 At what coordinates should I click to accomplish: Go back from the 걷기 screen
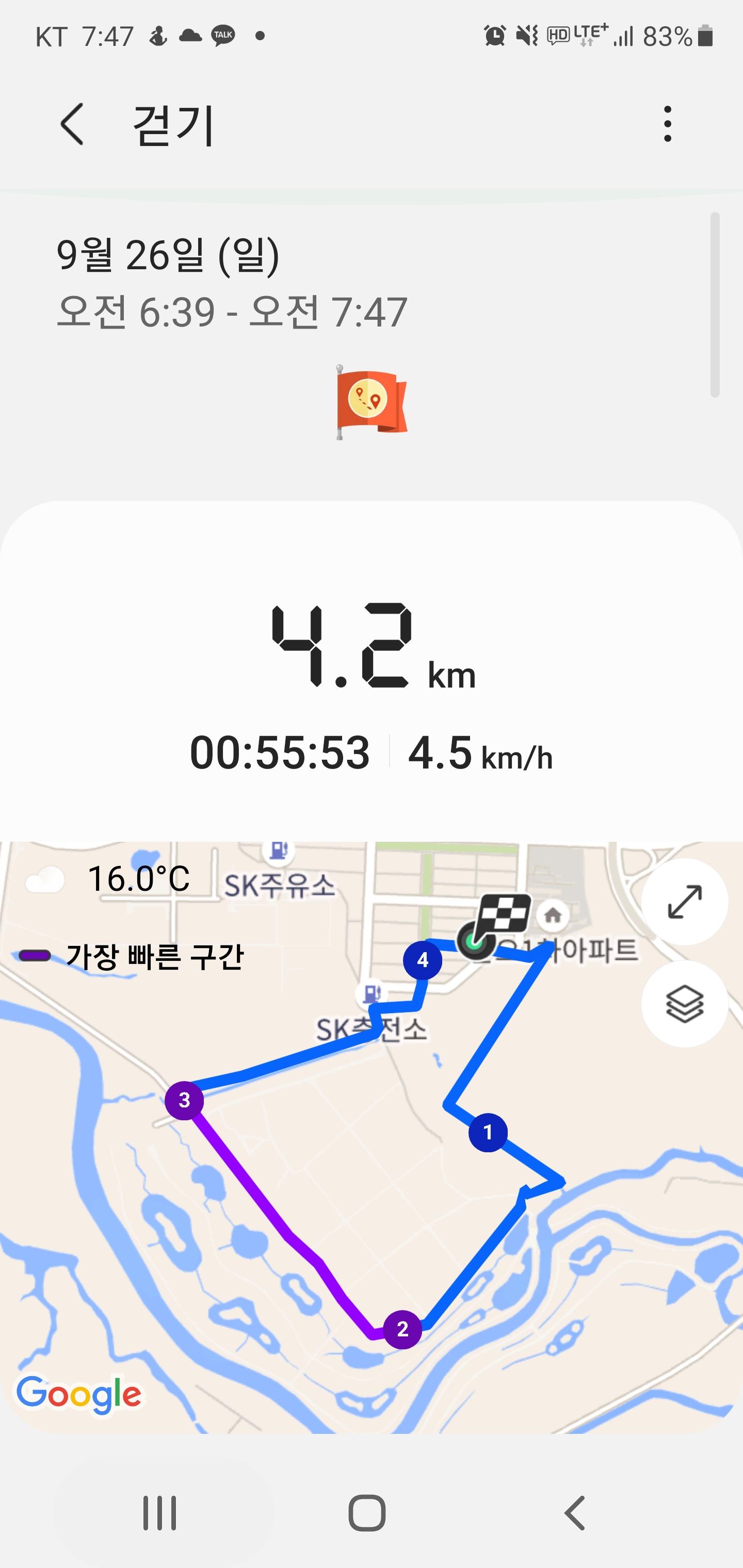[72, 124]
